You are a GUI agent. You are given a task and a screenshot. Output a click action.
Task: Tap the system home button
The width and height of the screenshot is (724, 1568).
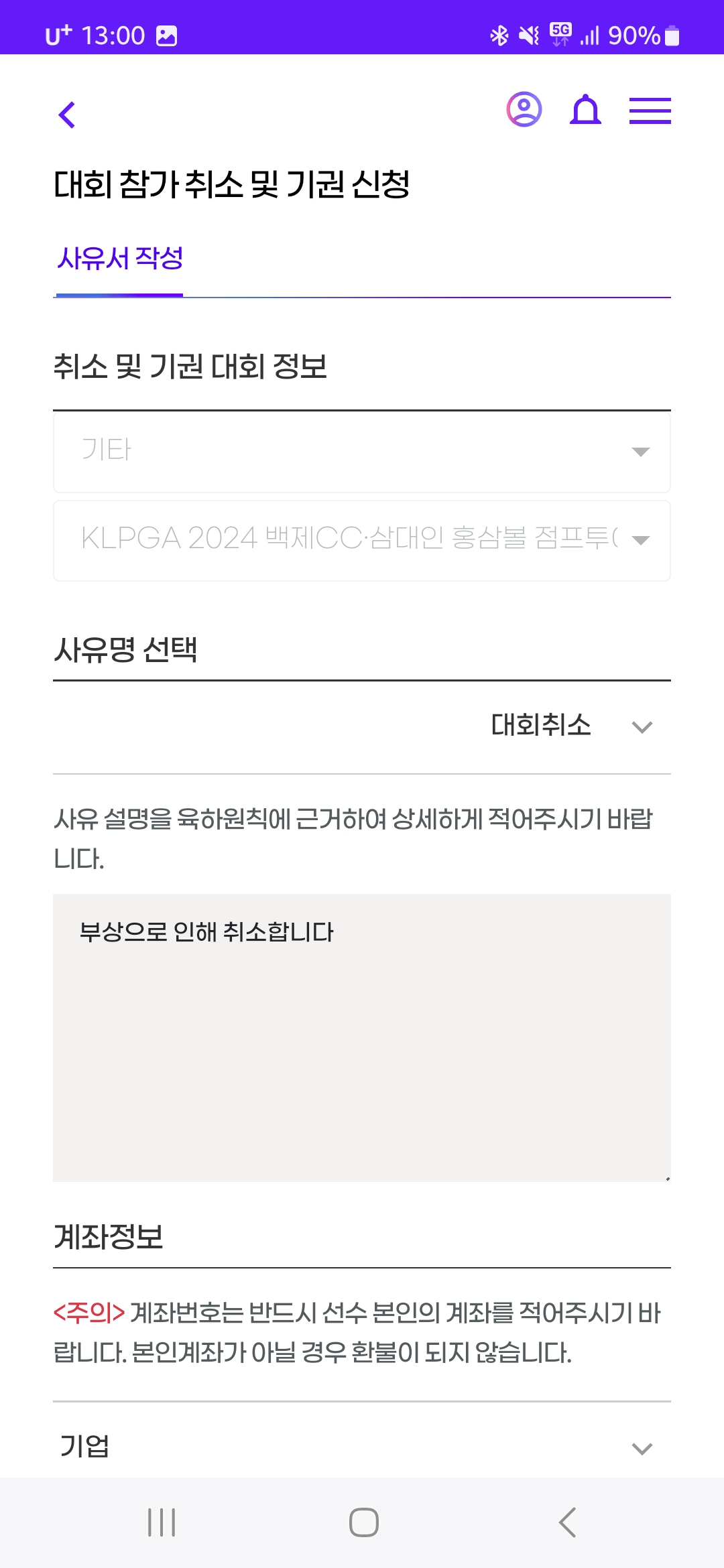coord(363,1522)
